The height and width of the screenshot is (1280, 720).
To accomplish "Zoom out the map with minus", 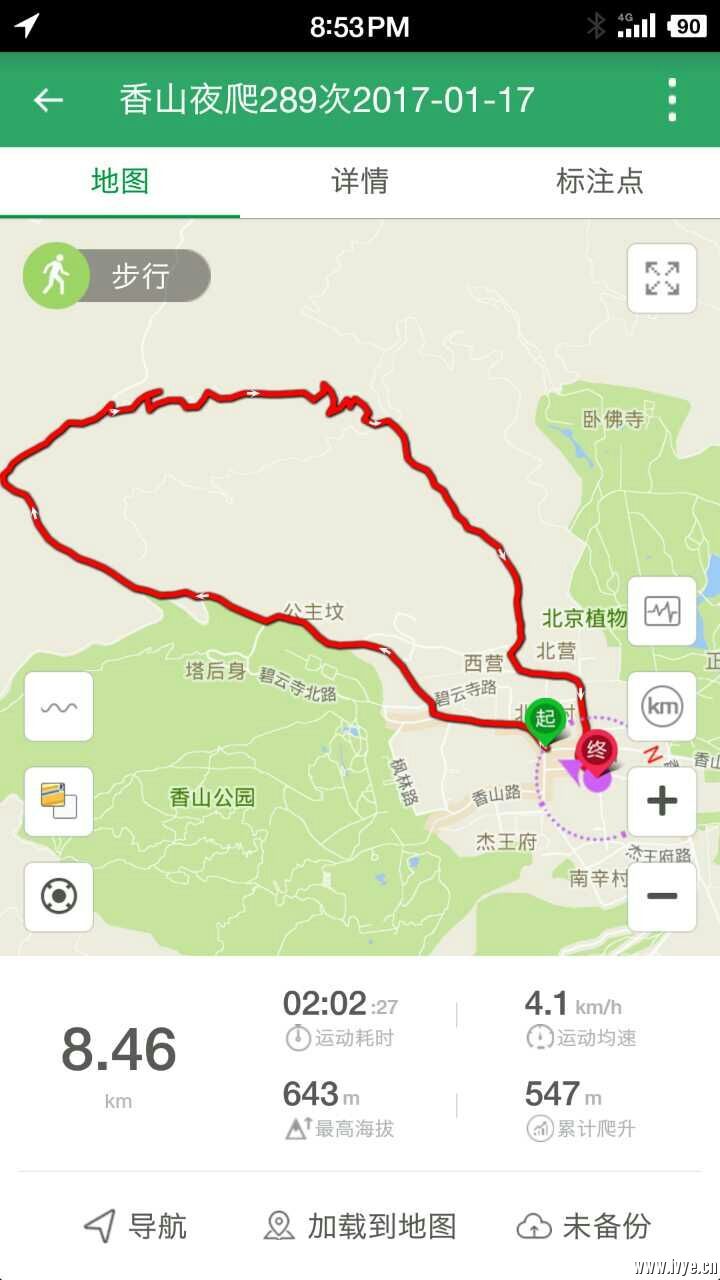I will [662, 896].
